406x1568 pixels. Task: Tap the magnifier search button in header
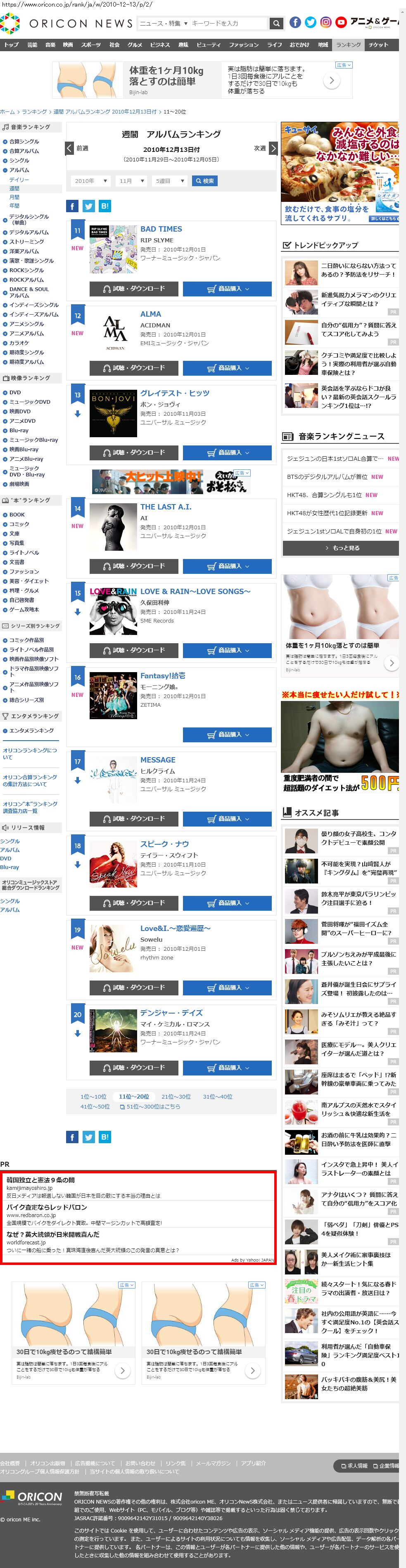(x=276, y=23)
